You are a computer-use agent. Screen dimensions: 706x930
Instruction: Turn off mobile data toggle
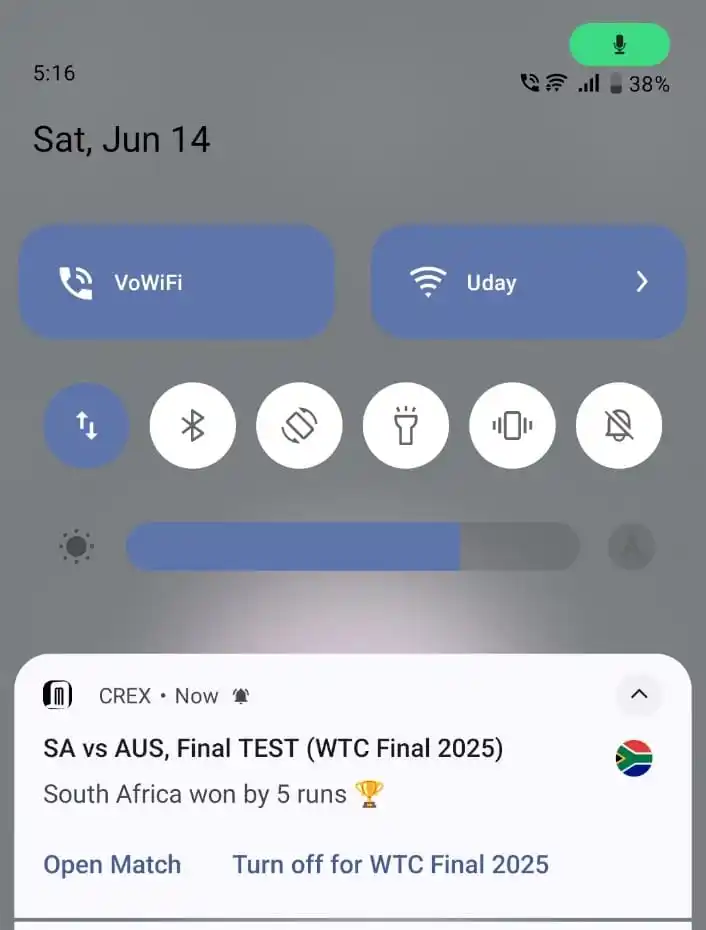(87, 426)
